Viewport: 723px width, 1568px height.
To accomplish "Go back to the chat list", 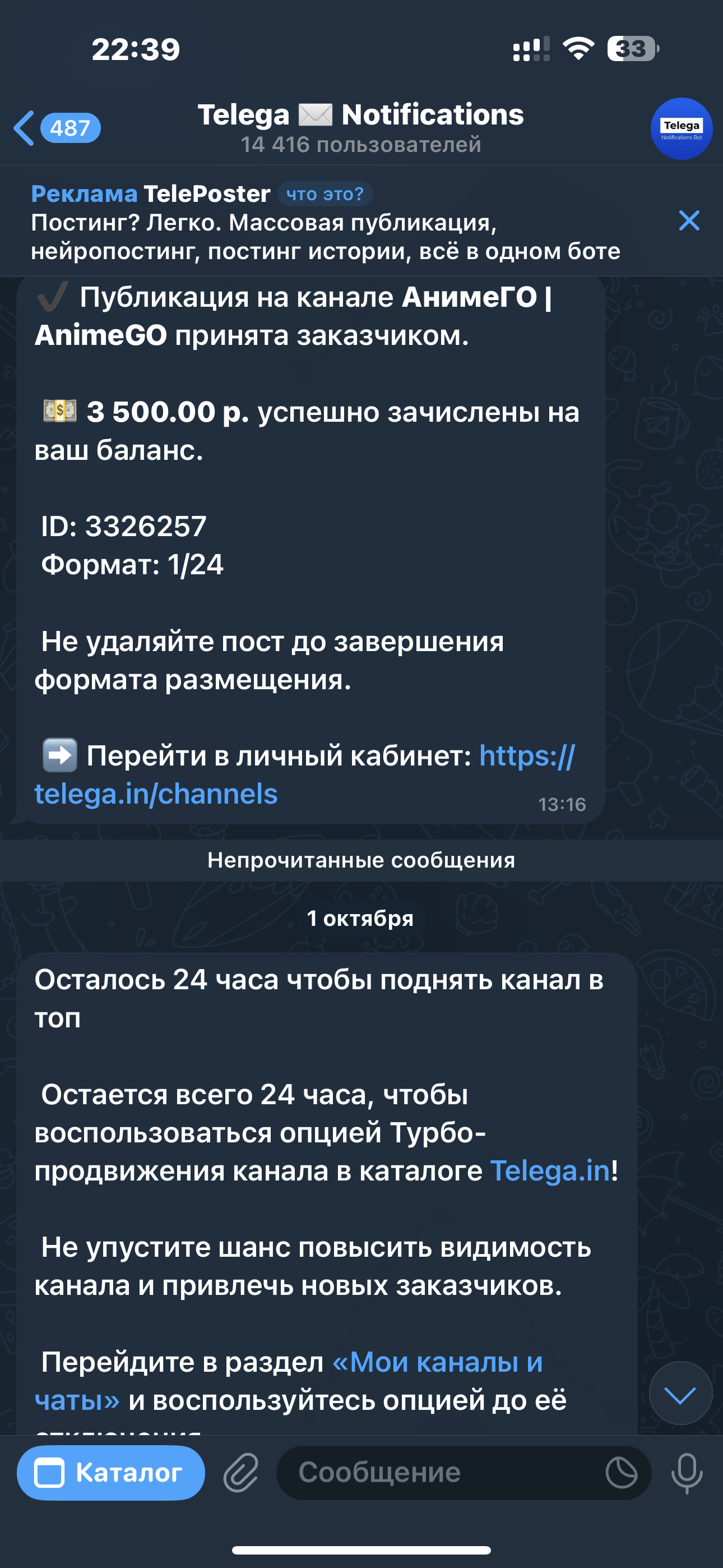I will [x=55, y=128].
